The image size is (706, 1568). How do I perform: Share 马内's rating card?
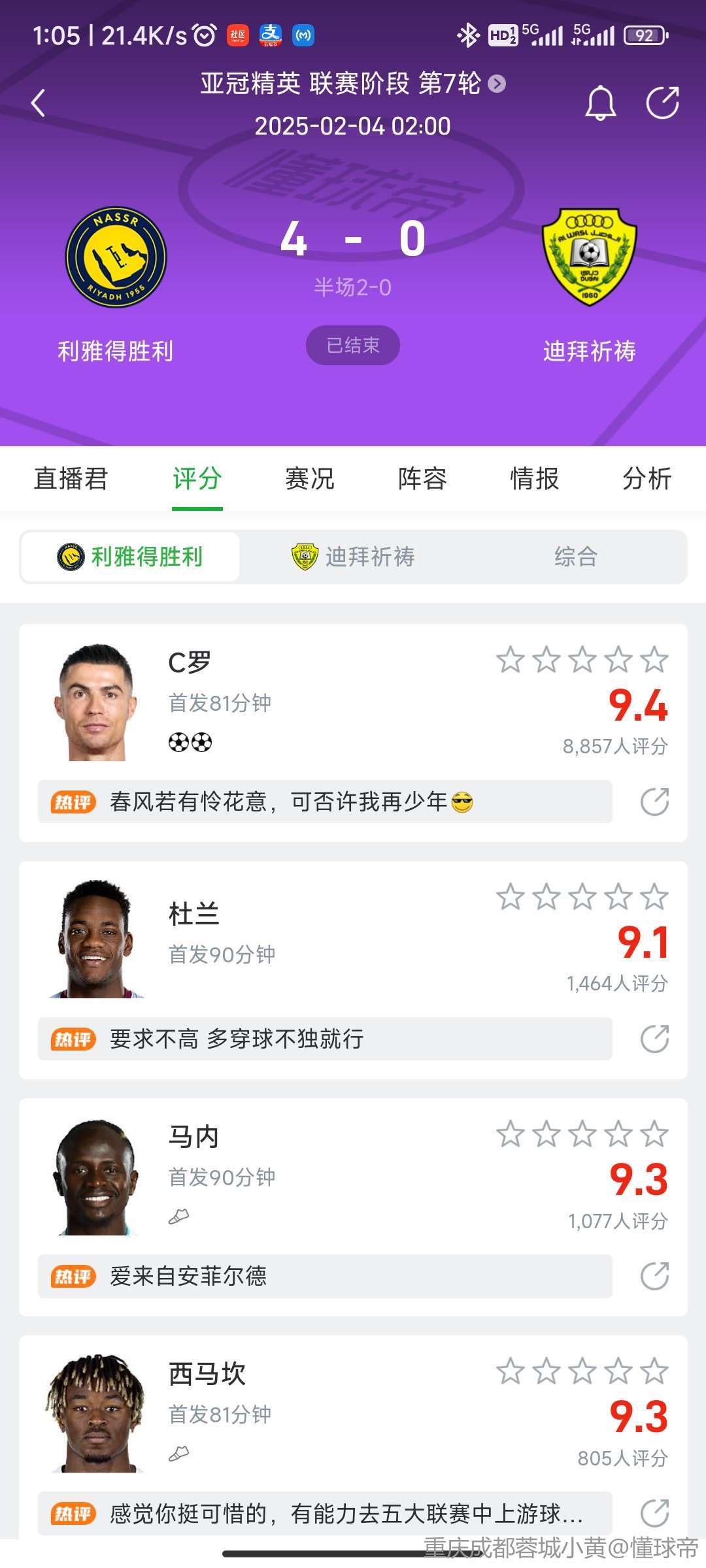(654, 1276)
